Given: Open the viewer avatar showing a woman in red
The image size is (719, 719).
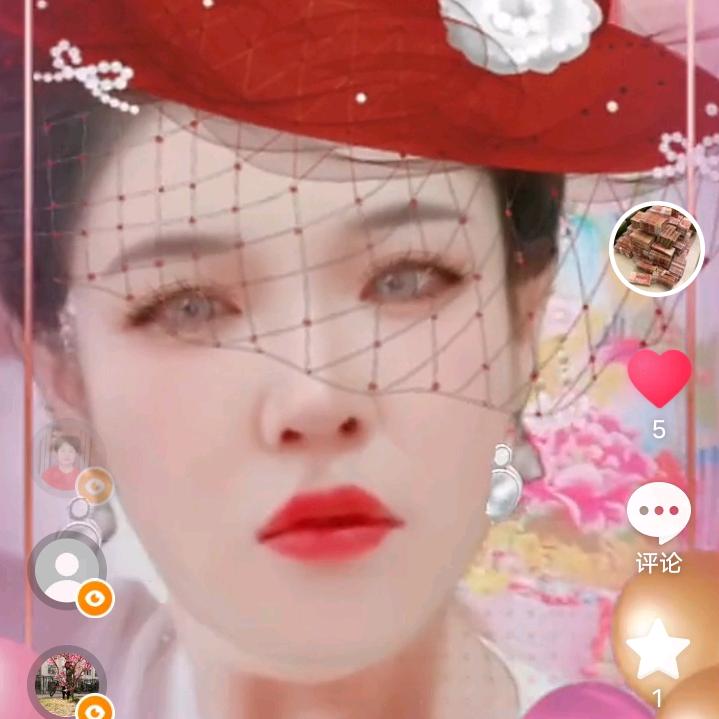Looking at the screenshot, I should pos(67,459).
